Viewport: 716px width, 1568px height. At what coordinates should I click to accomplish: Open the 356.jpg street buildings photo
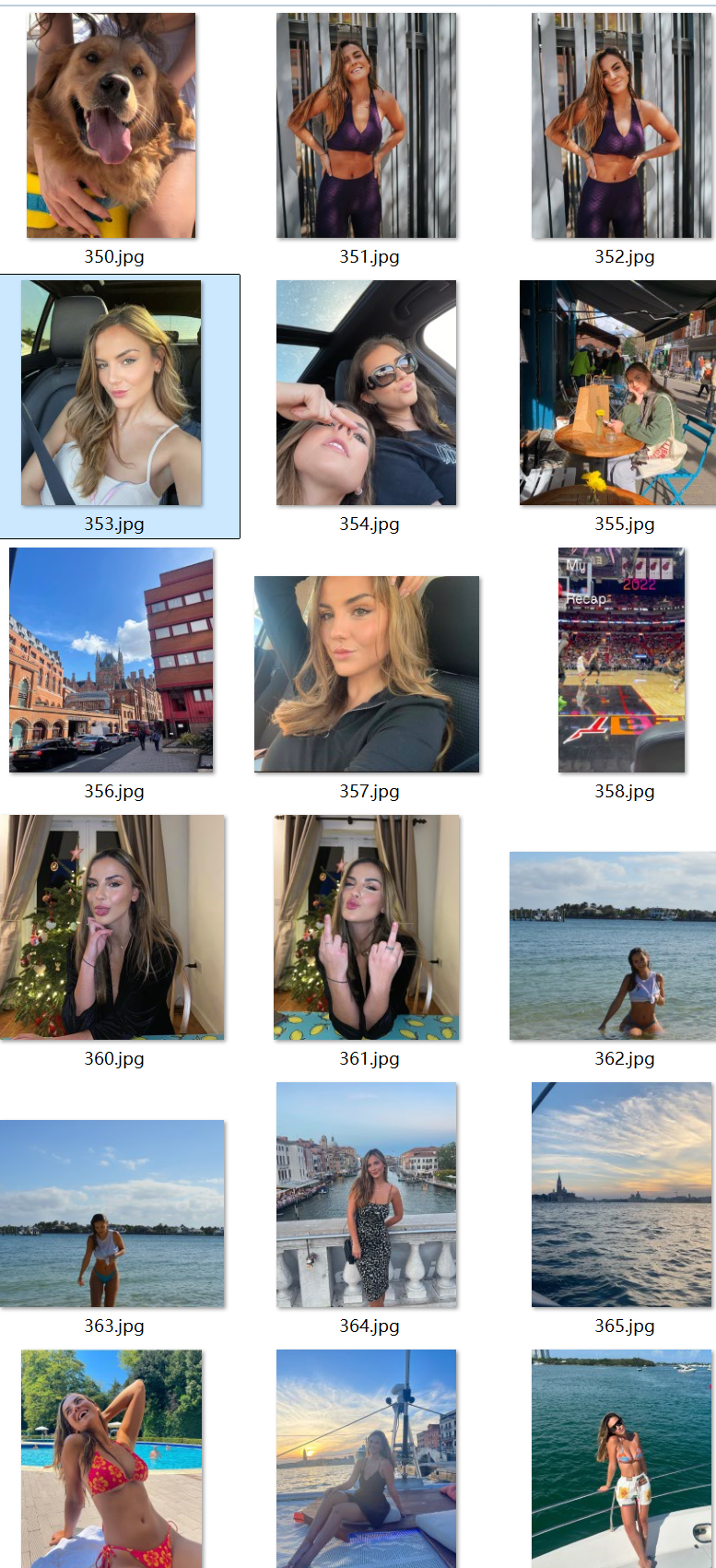pos(112,660)
